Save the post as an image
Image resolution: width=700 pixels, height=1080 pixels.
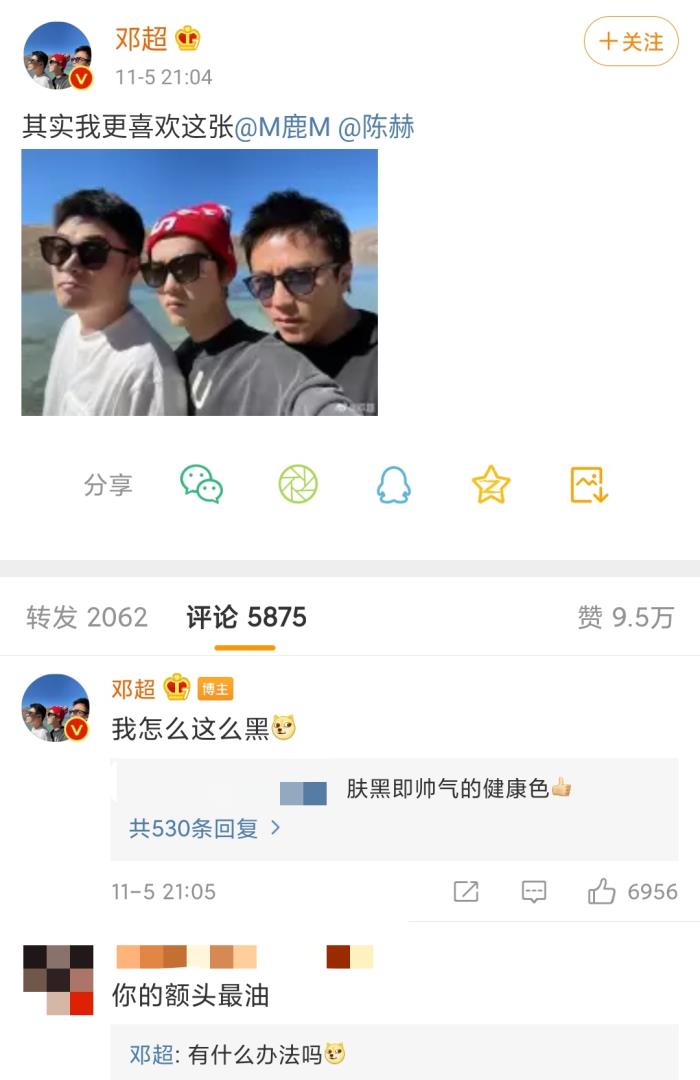(589, 485)
